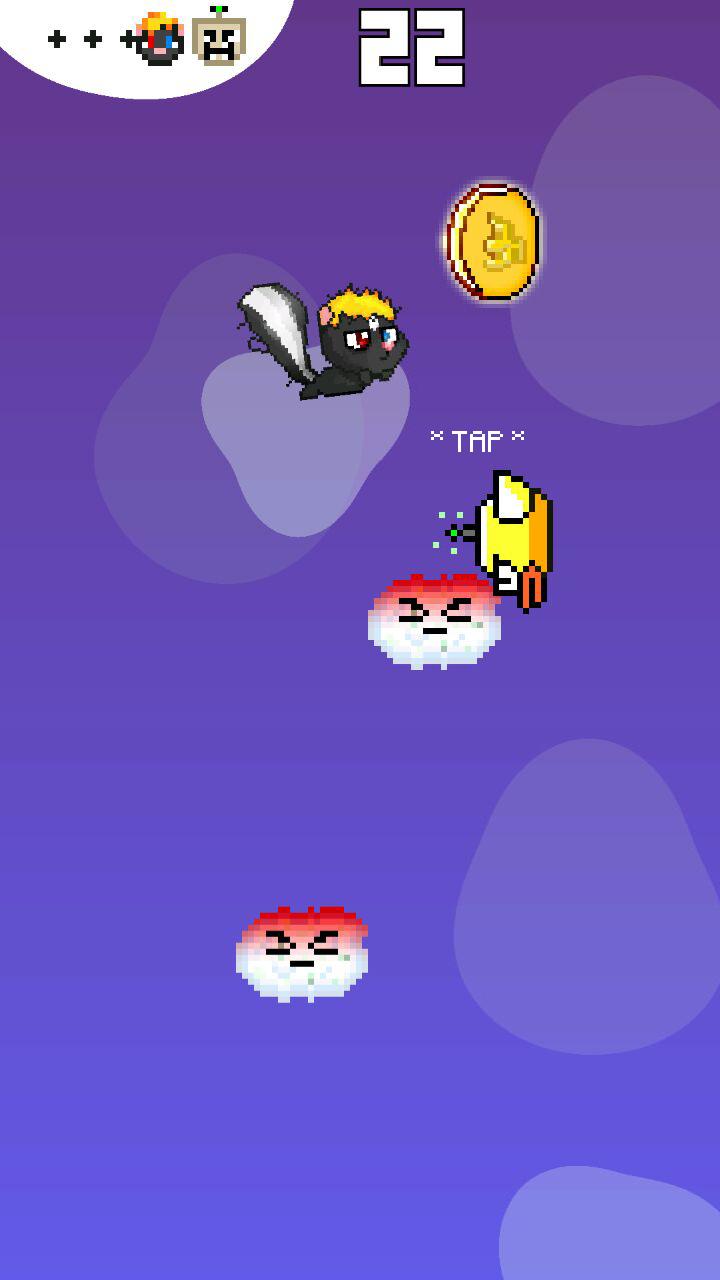
Task: Select the skunk character icon
Action: click(160, 40)
